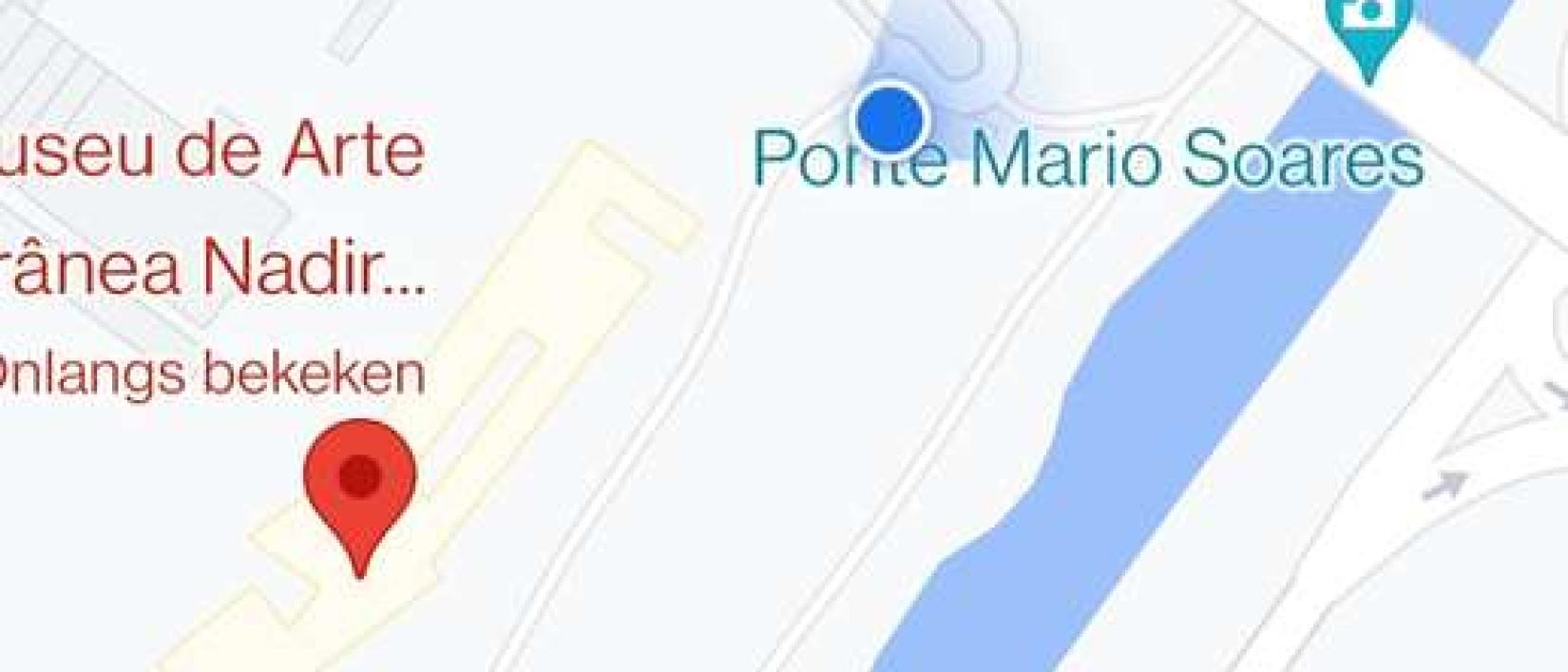This screenshot has width=1568, height=672.
Task: Open the Museu de Arte Nadir label
Action: 209,209
